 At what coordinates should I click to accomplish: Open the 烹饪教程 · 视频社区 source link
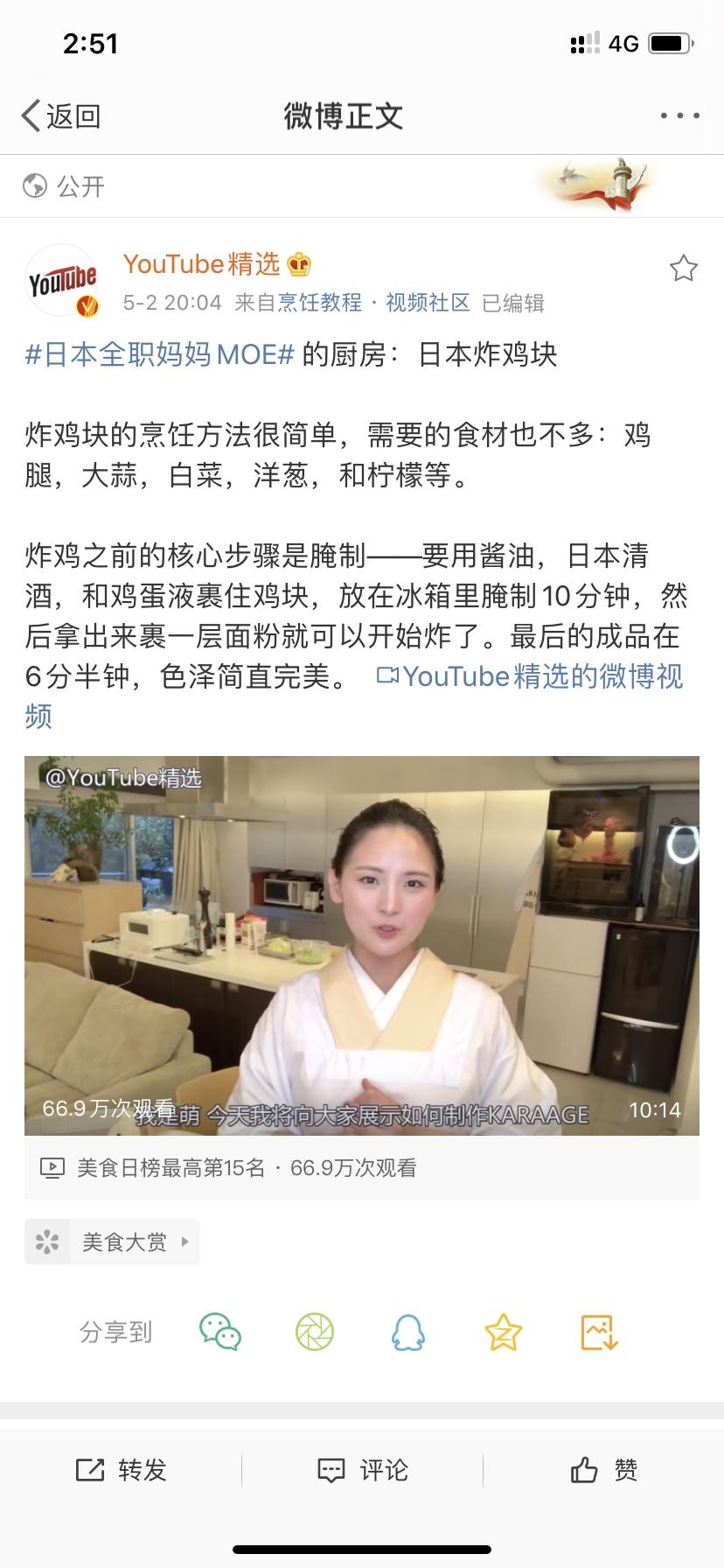[373, 303]
